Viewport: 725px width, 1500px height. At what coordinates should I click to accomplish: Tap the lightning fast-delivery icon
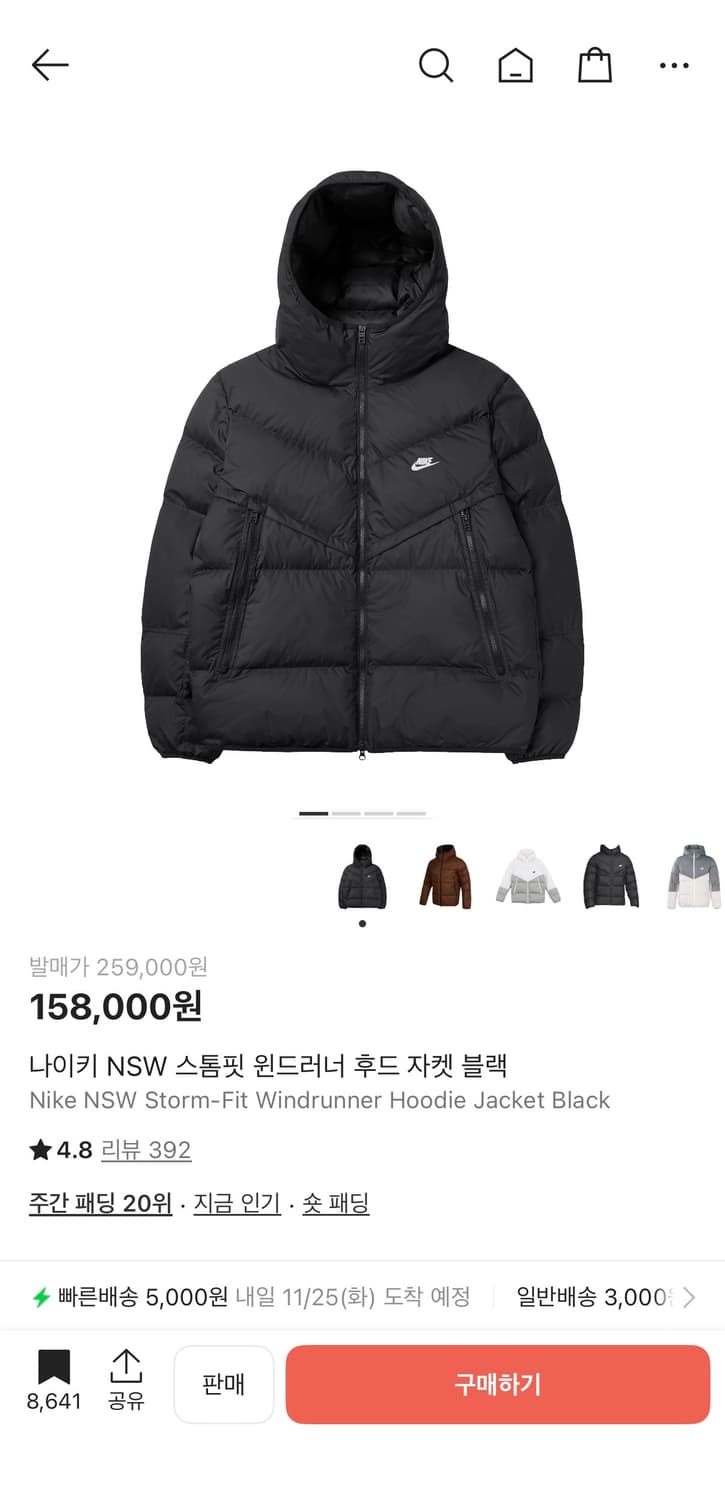[x=40, y=1297]
